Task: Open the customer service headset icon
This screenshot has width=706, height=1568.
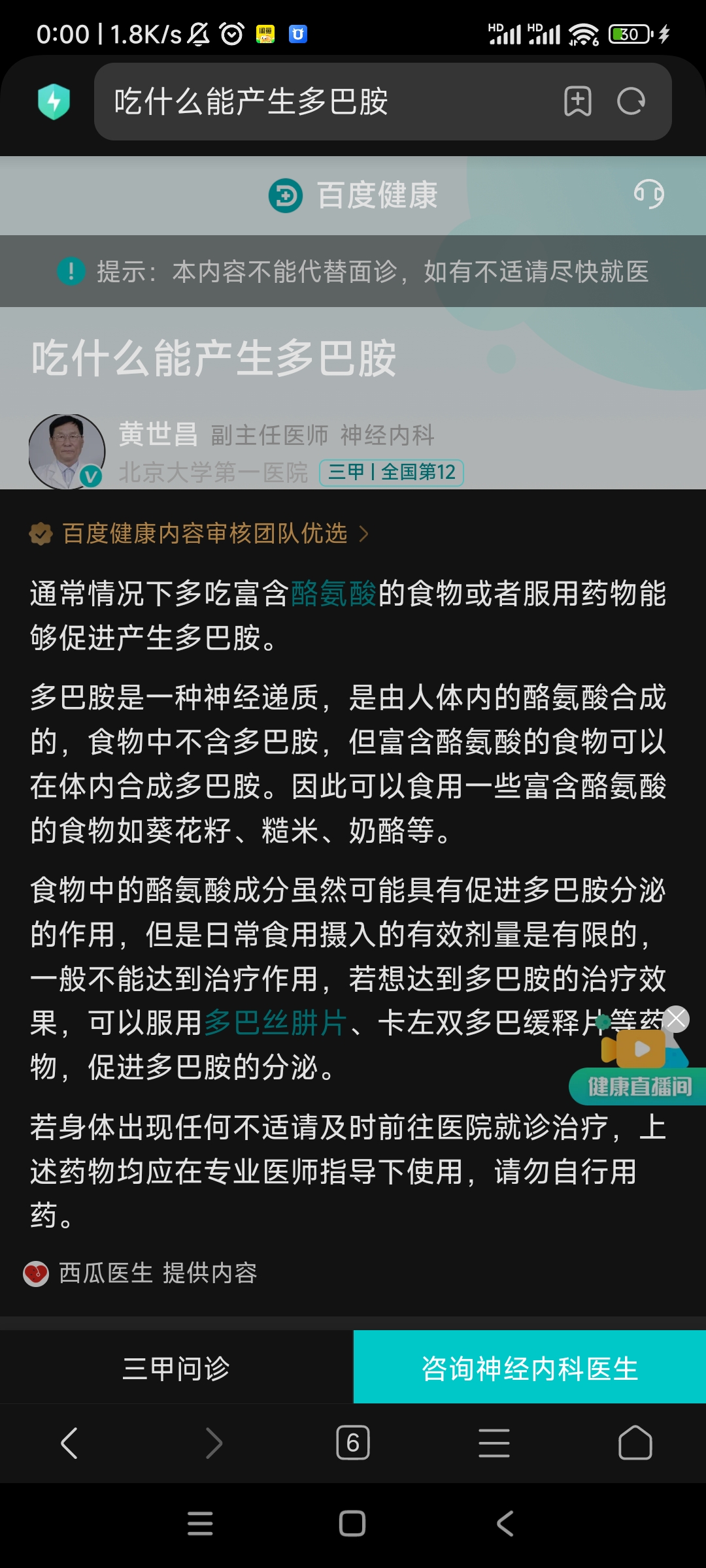Action: [648, 194]
